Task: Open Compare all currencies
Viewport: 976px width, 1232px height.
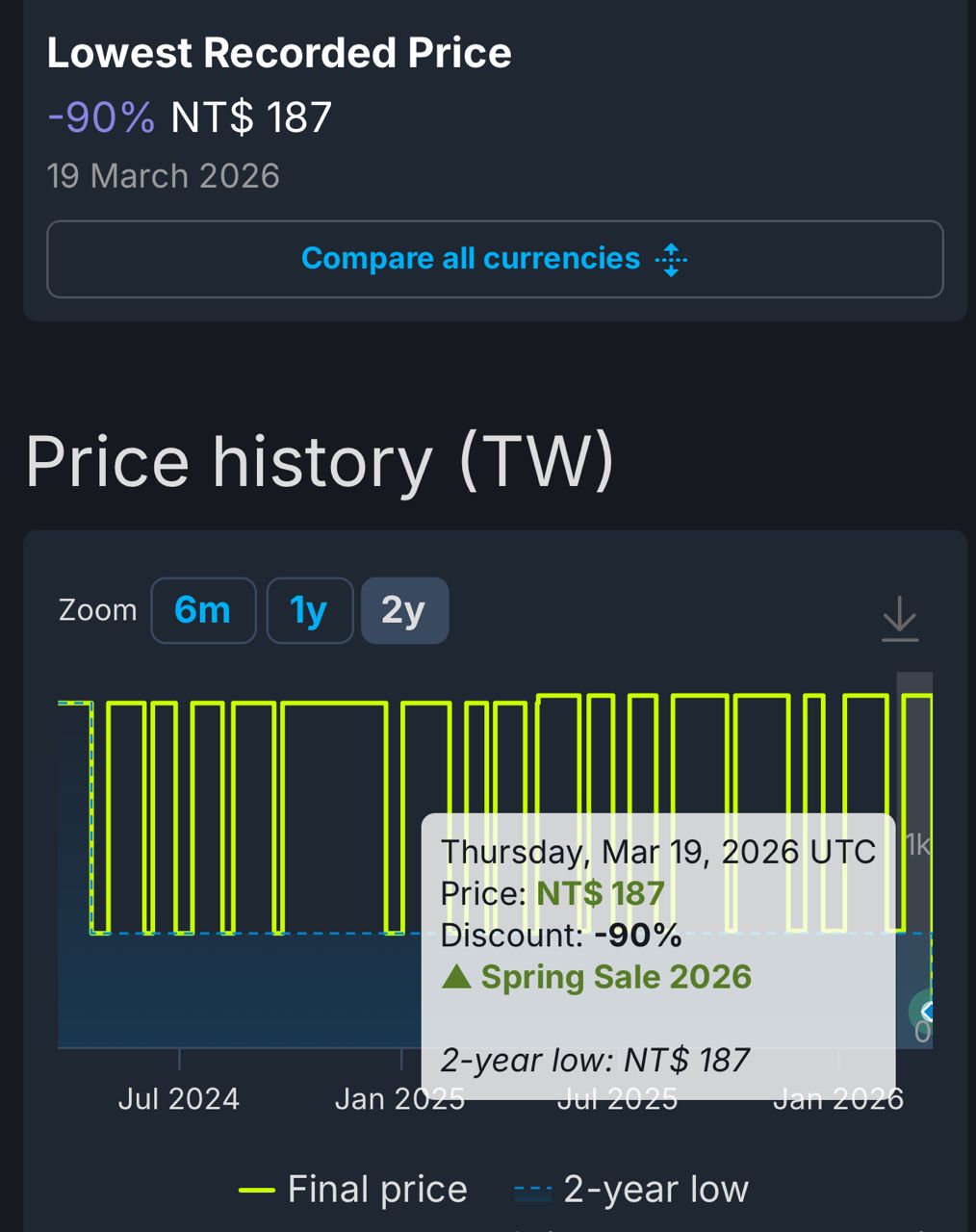Action: [x=494, y=259]
